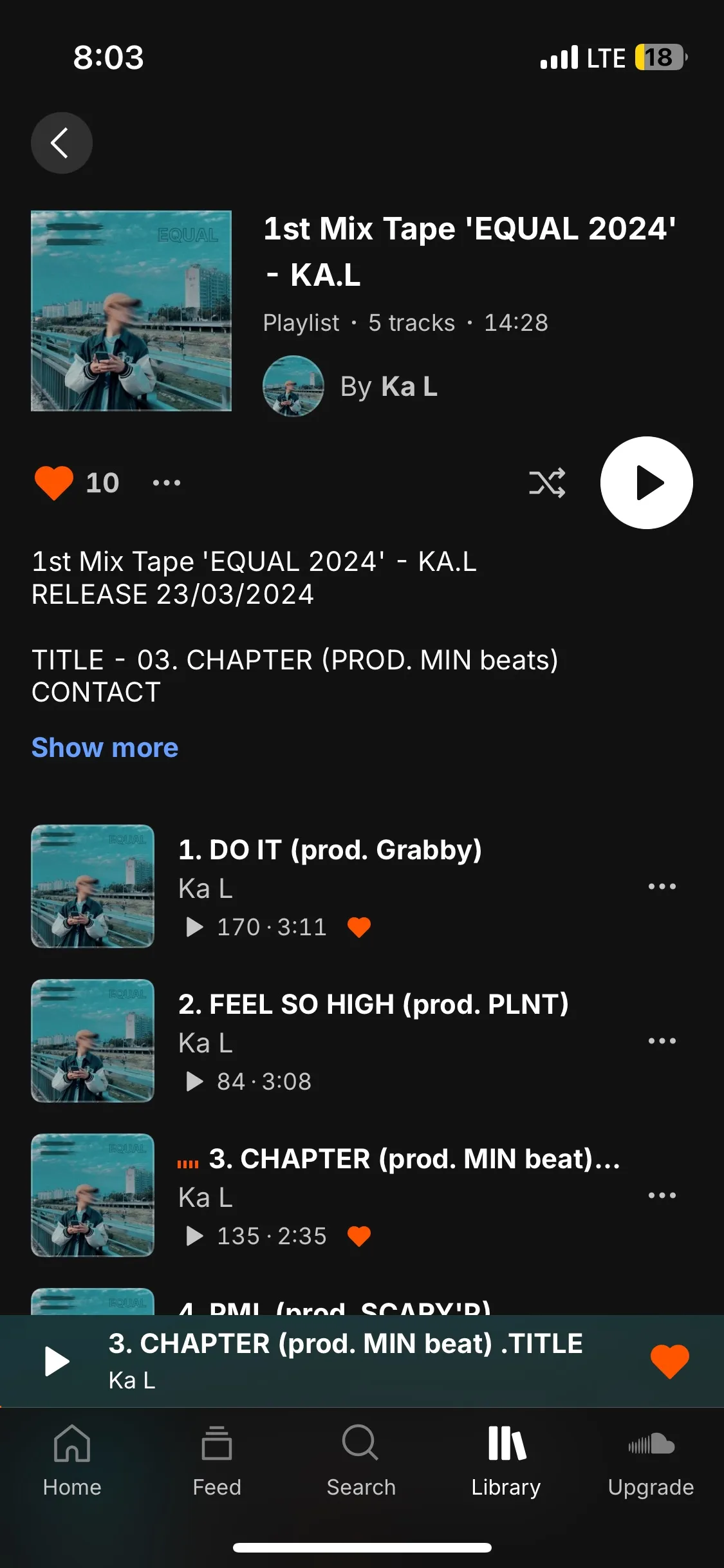Open more options for CHAPTER track

coord(662,1195)
